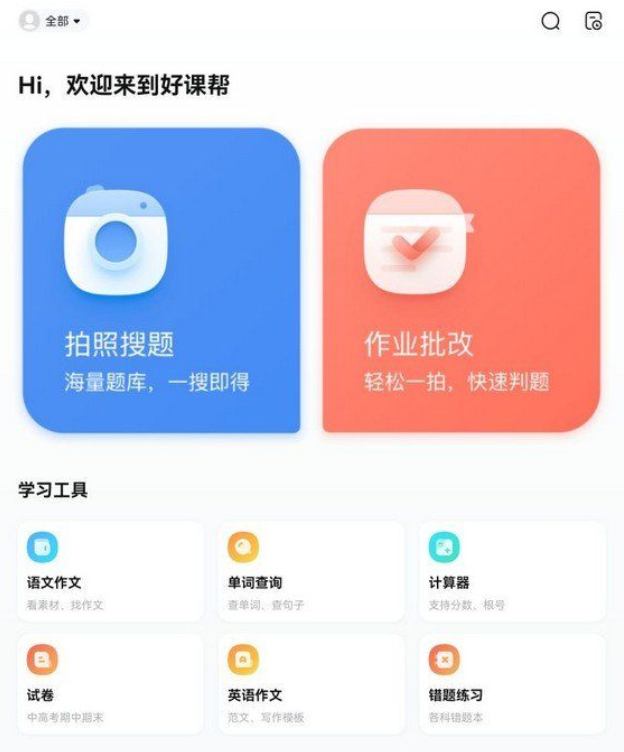The height and width of the screenshot is (752, 624).
Task: Open the 英语作文 English essay tool
Action: 311,683
